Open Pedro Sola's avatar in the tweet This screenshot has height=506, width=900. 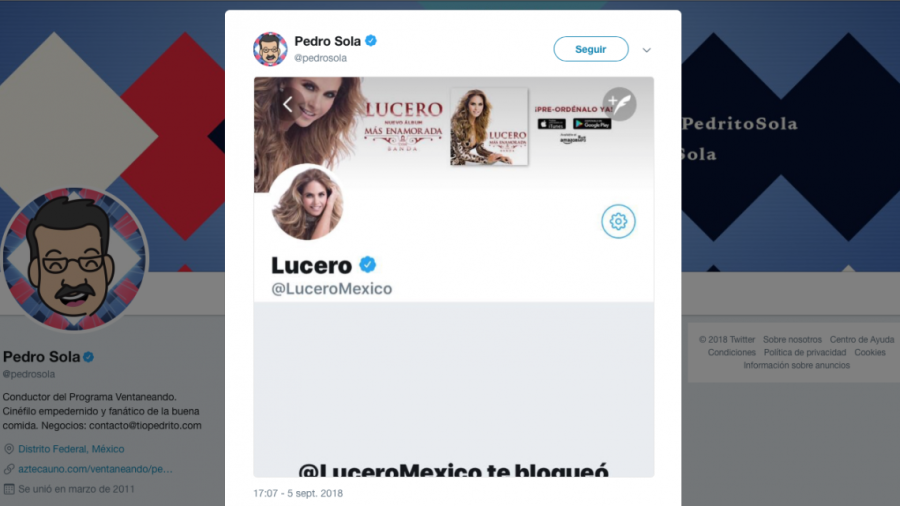point(270,49)
